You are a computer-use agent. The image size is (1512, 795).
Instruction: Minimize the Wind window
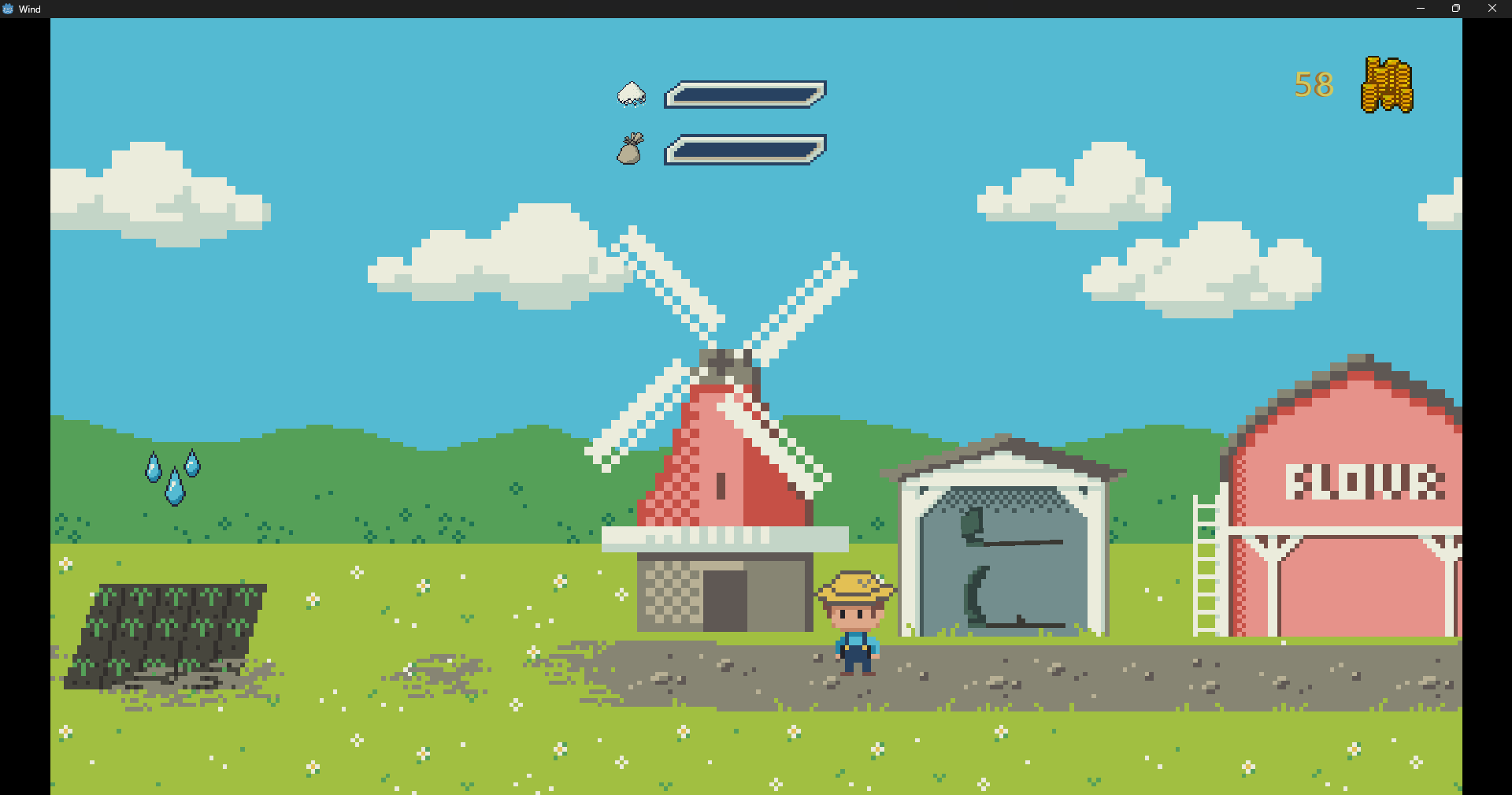point(1421,9)
